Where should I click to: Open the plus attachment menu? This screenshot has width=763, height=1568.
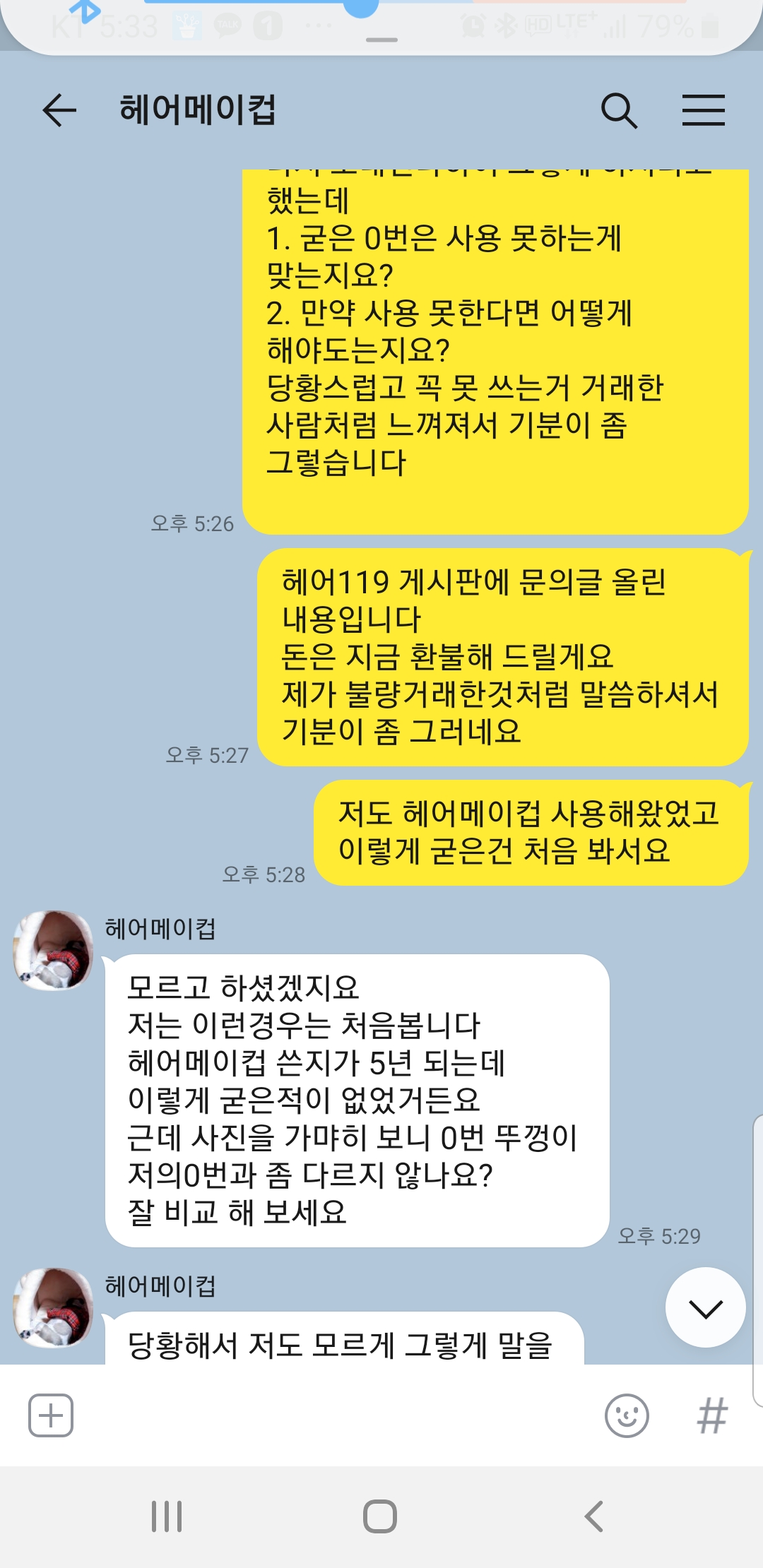[51, 1415]
